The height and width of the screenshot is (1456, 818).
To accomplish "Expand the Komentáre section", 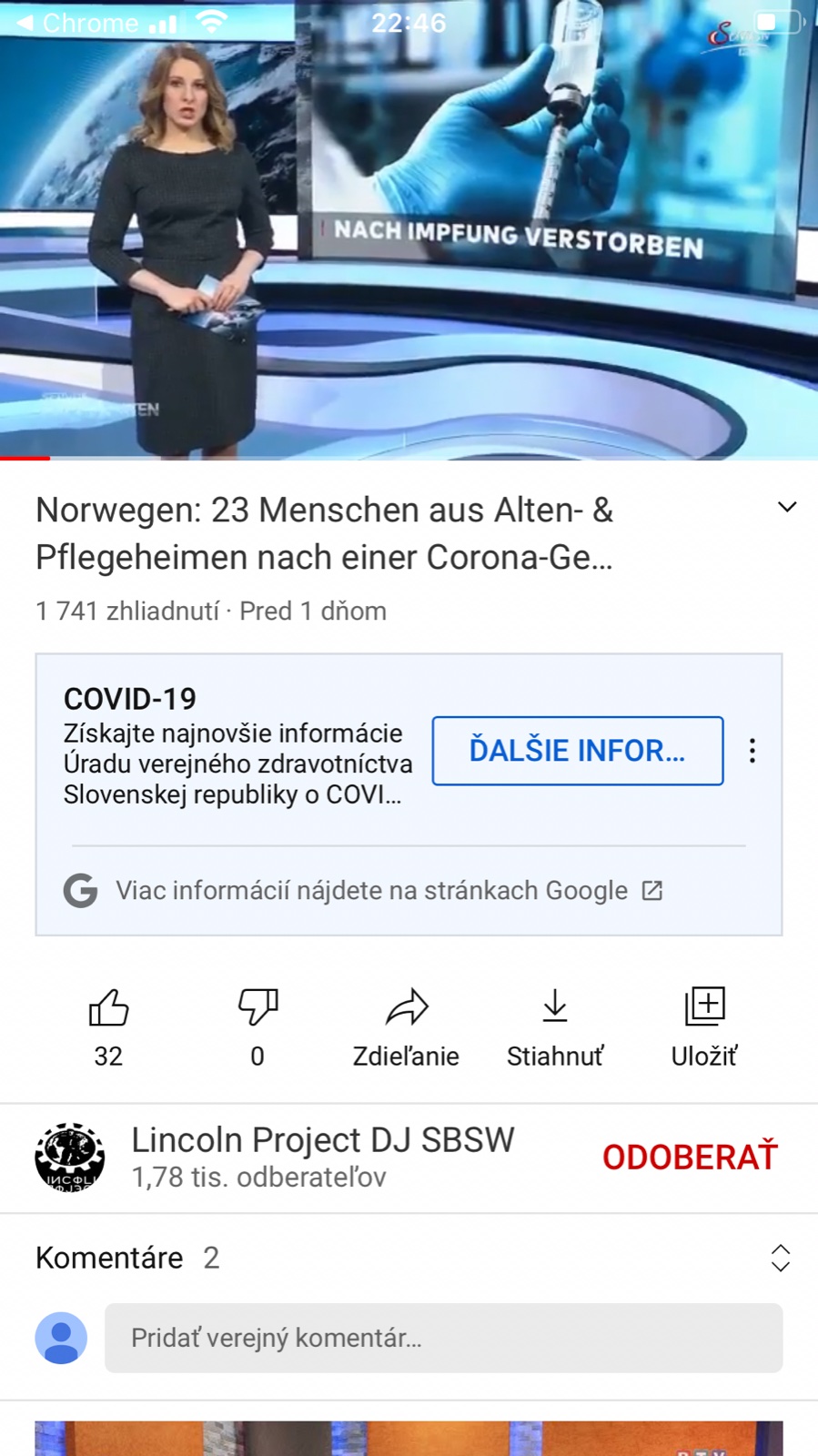I will coord(780,1258).
